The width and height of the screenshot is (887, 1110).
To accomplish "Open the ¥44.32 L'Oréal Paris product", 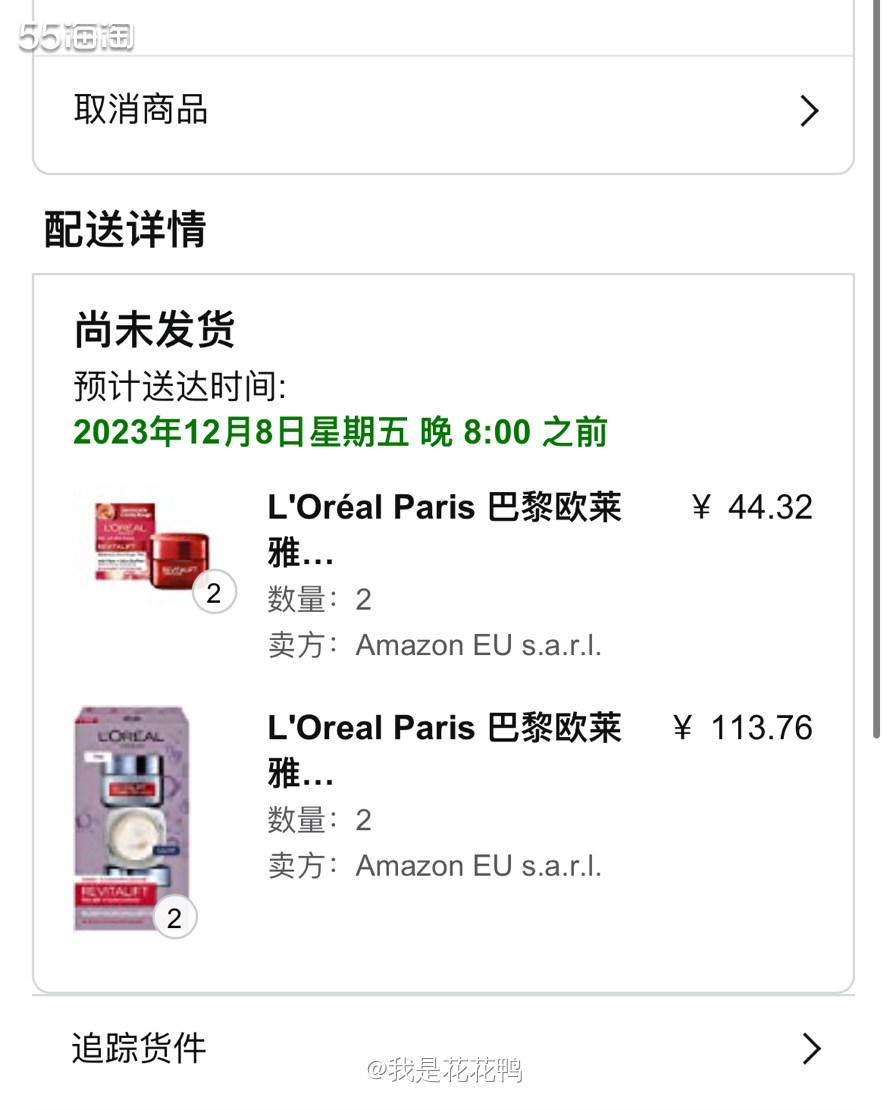I will 444,530.
